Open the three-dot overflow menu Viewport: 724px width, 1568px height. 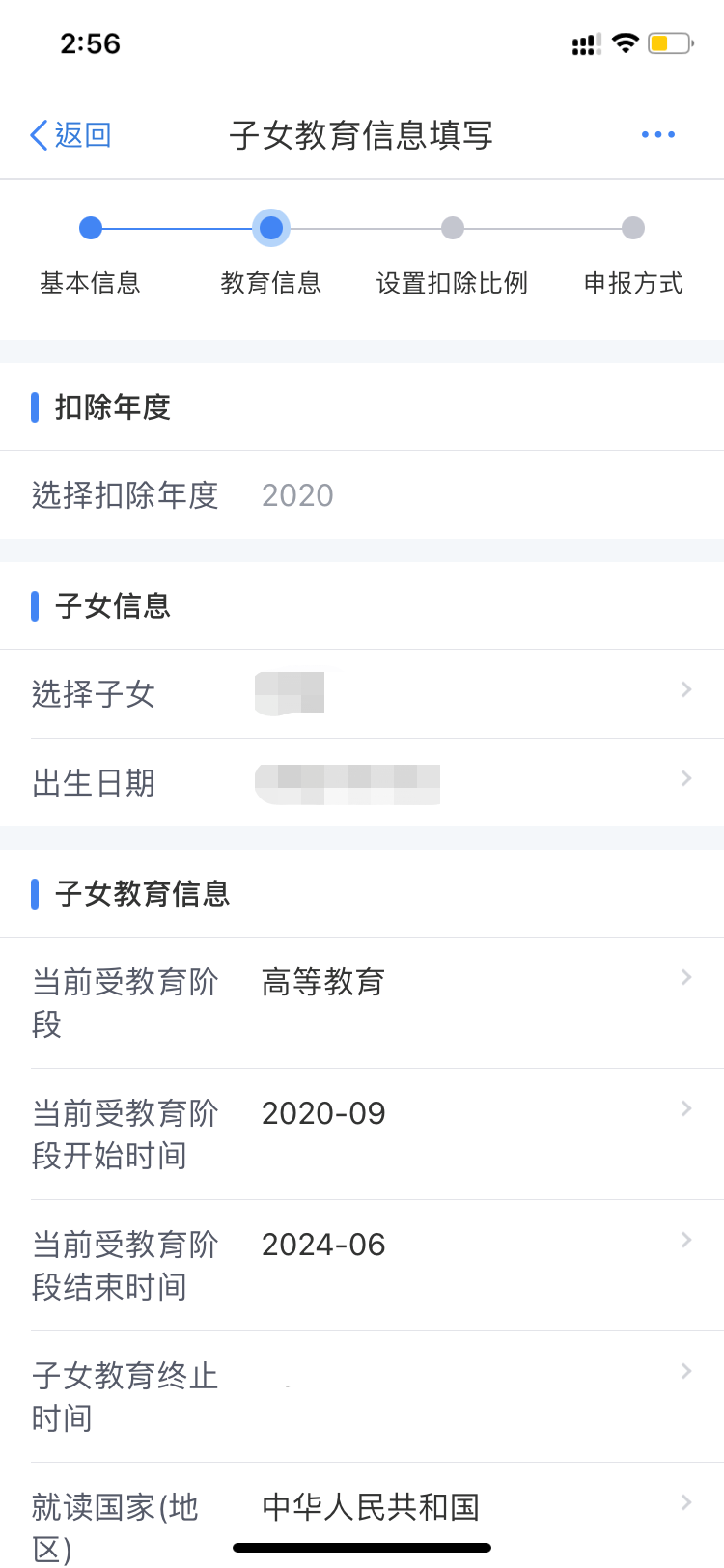click(x=658, y=135)
